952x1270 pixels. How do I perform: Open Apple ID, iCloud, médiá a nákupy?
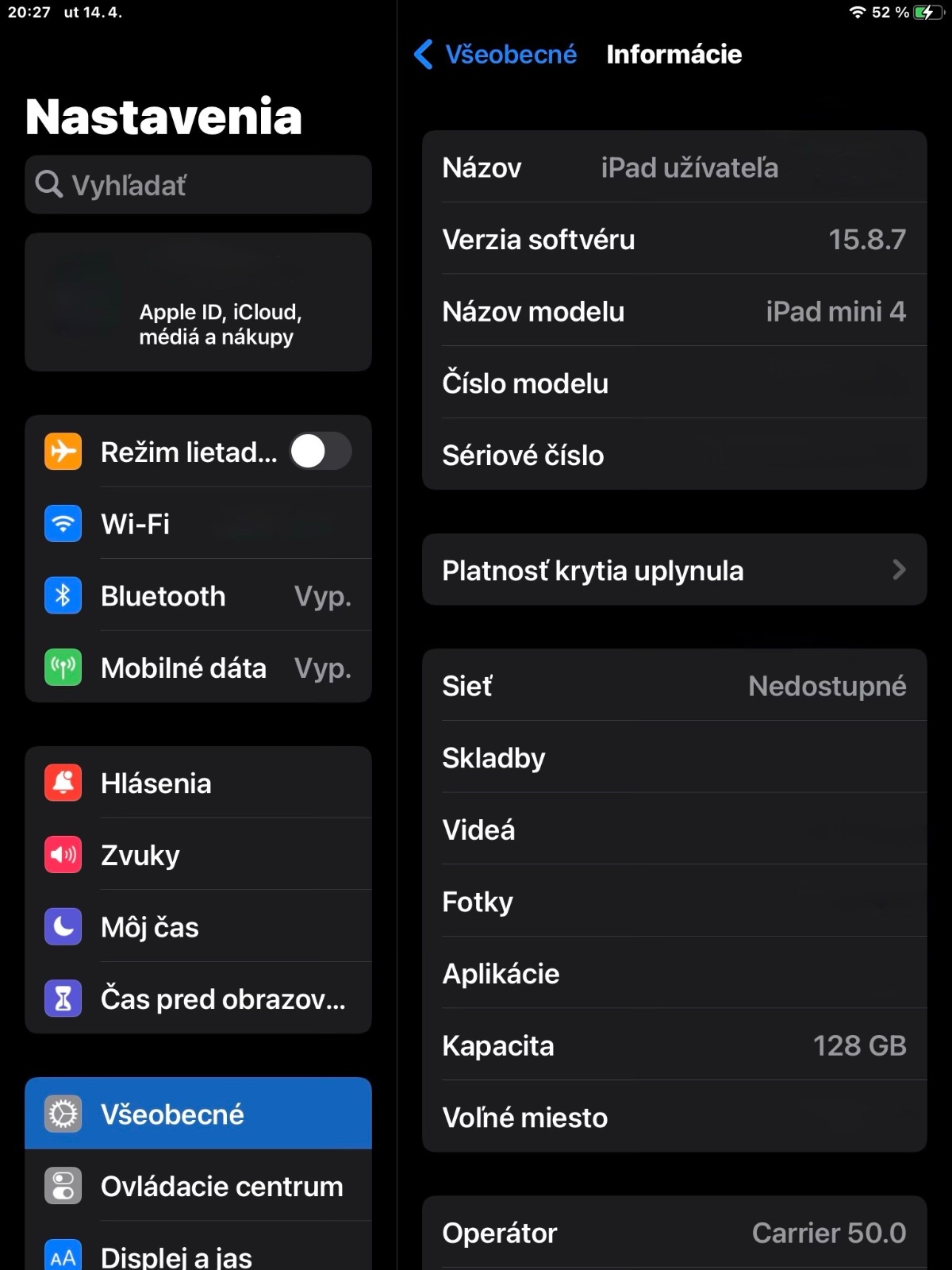(198, 302)
